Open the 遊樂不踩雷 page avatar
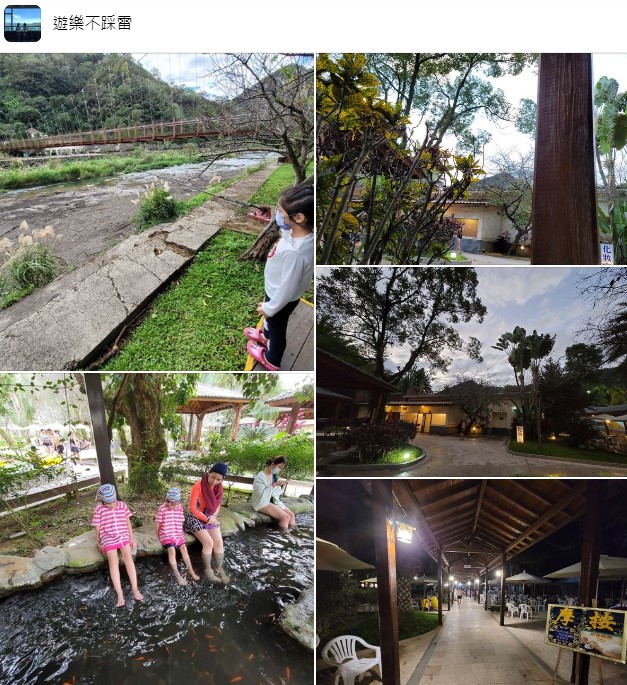The image size is (627, 685). pos(22,22)
